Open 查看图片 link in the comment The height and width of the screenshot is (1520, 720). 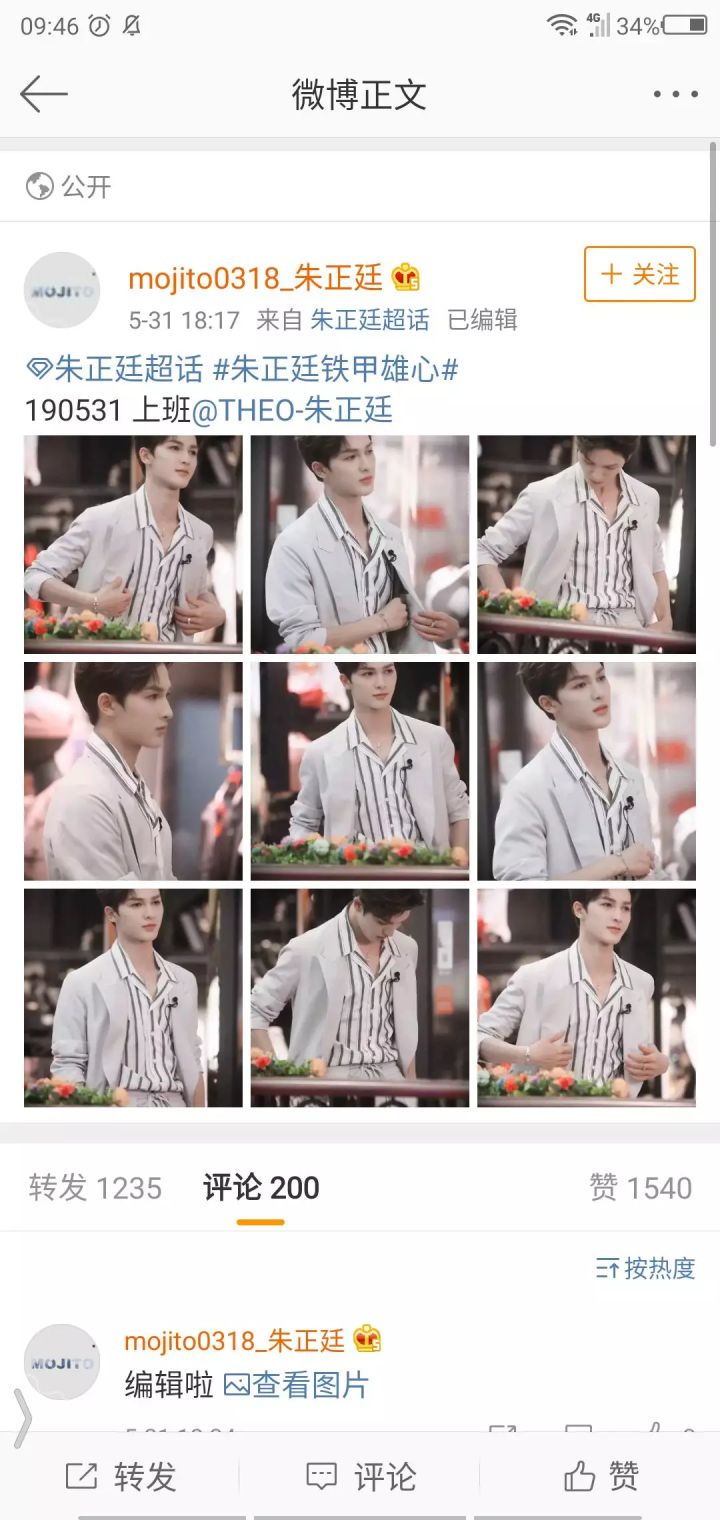click(297, 1385)
